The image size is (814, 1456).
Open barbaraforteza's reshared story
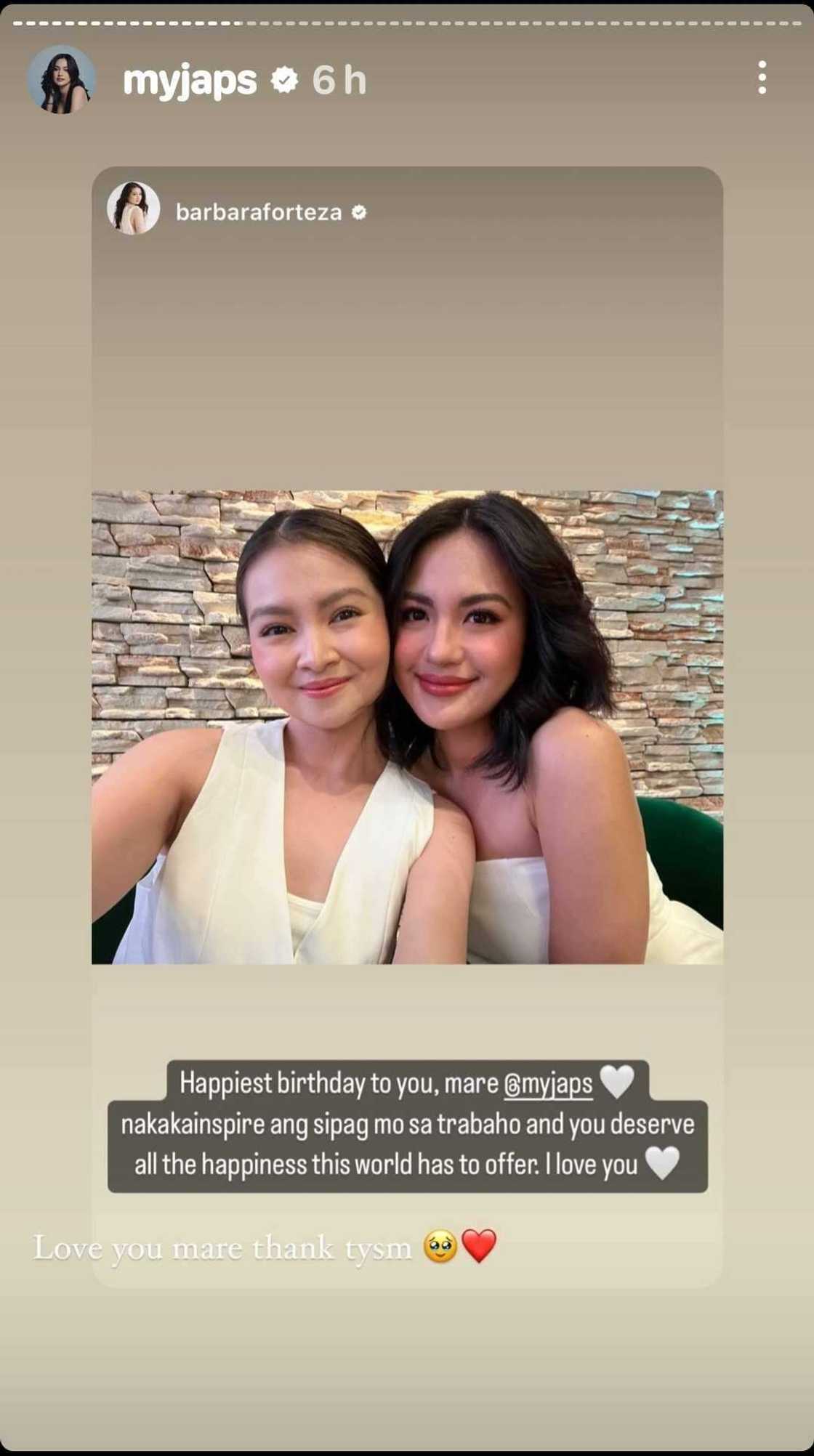pos(407,727)
